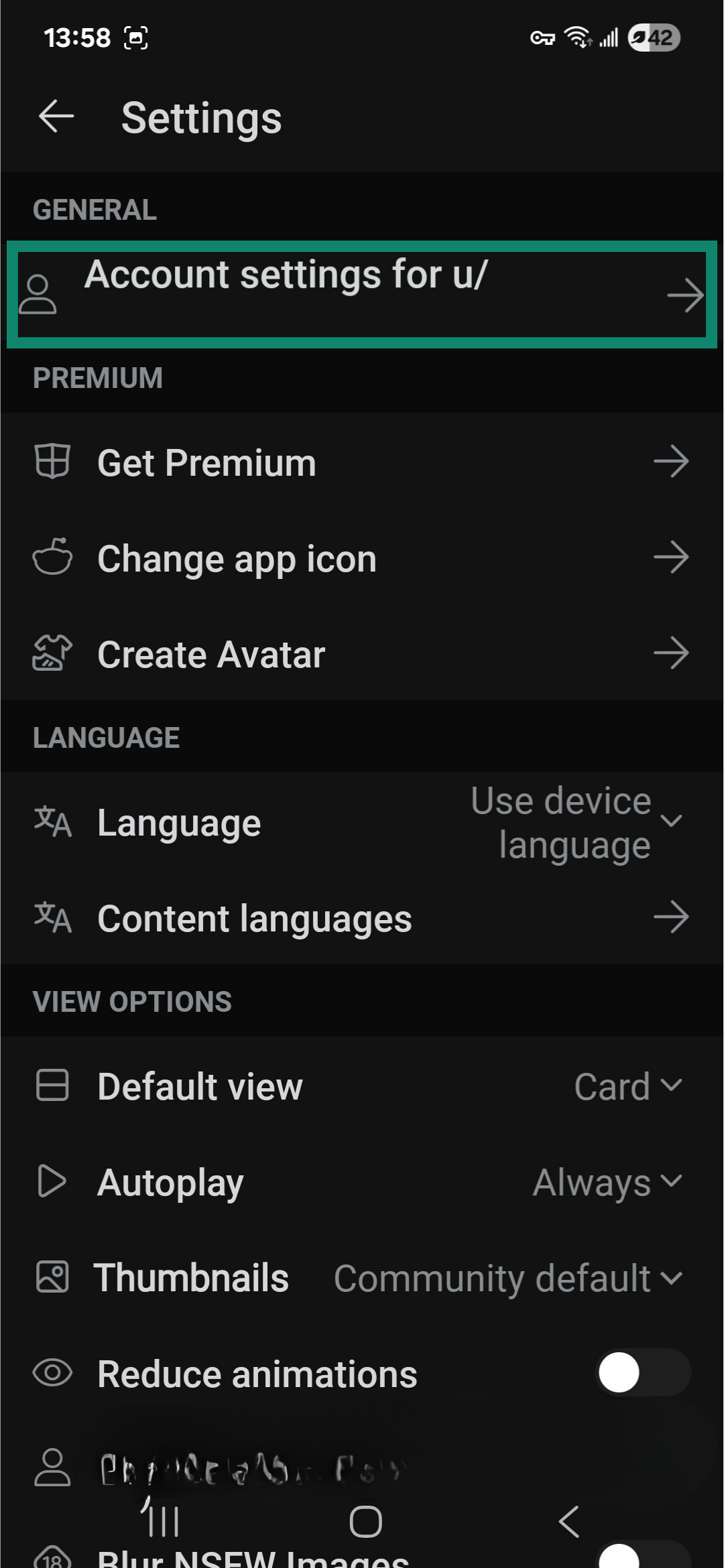Select the language translation icon beside Language

(54, 823)
